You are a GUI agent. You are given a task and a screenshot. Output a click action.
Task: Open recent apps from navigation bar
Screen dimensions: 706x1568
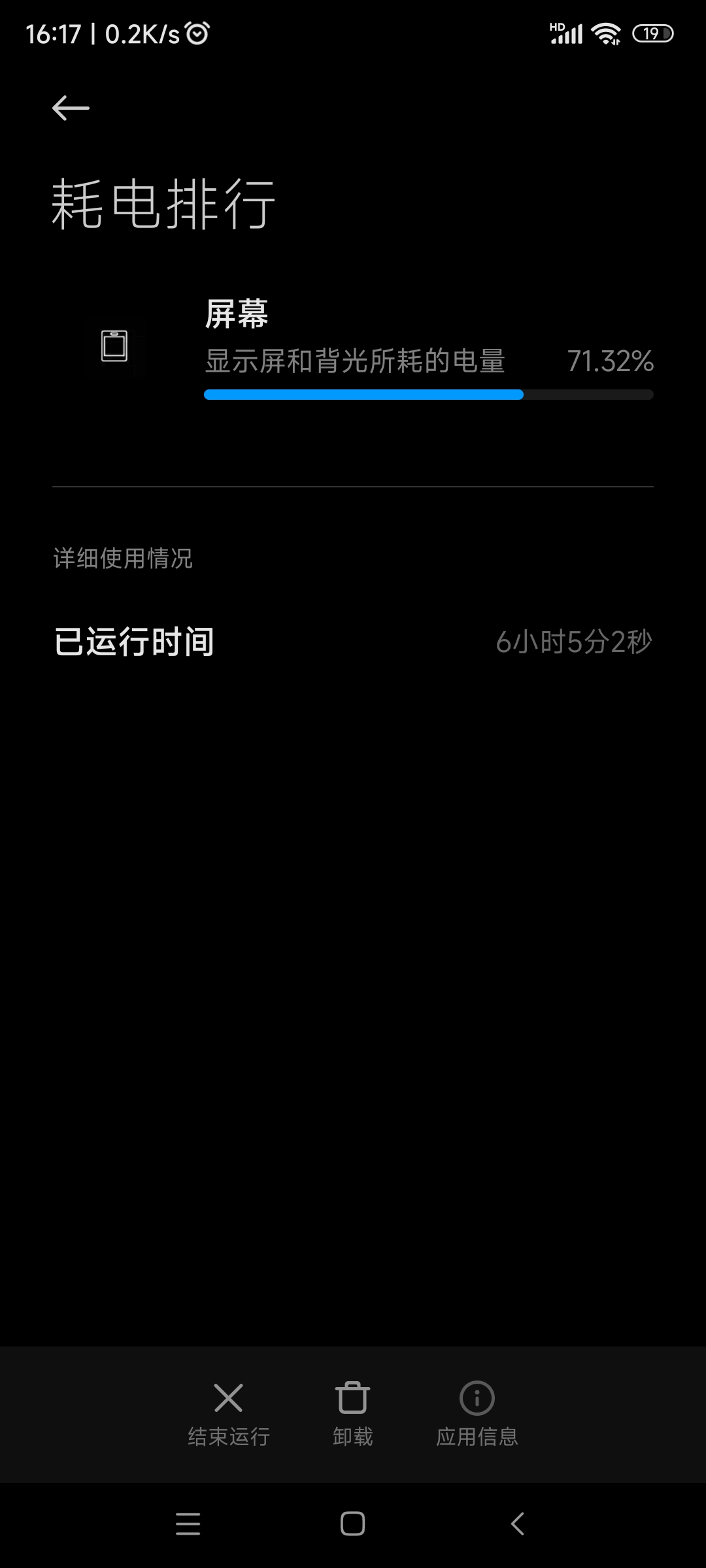(x=188, y=1524)
